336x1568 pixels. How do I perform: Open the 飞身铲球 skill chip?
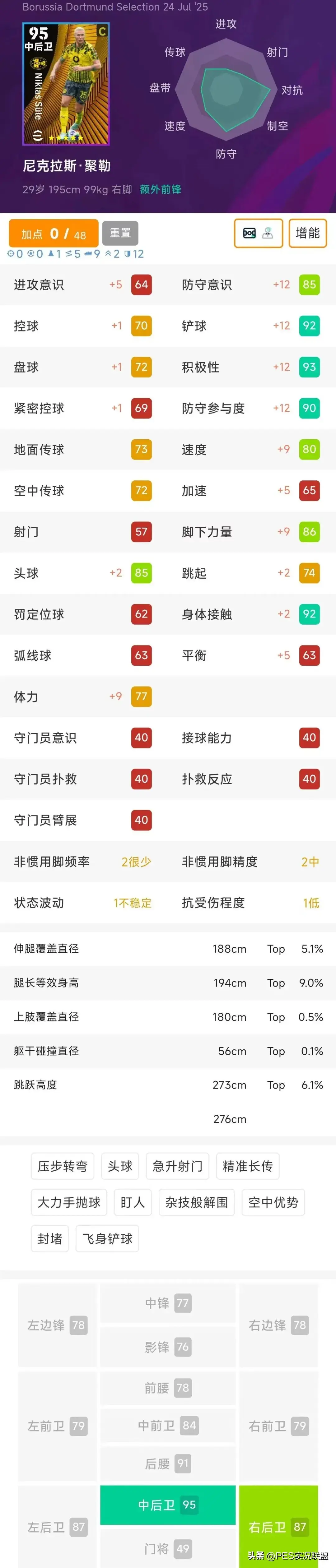(107, 1239)
